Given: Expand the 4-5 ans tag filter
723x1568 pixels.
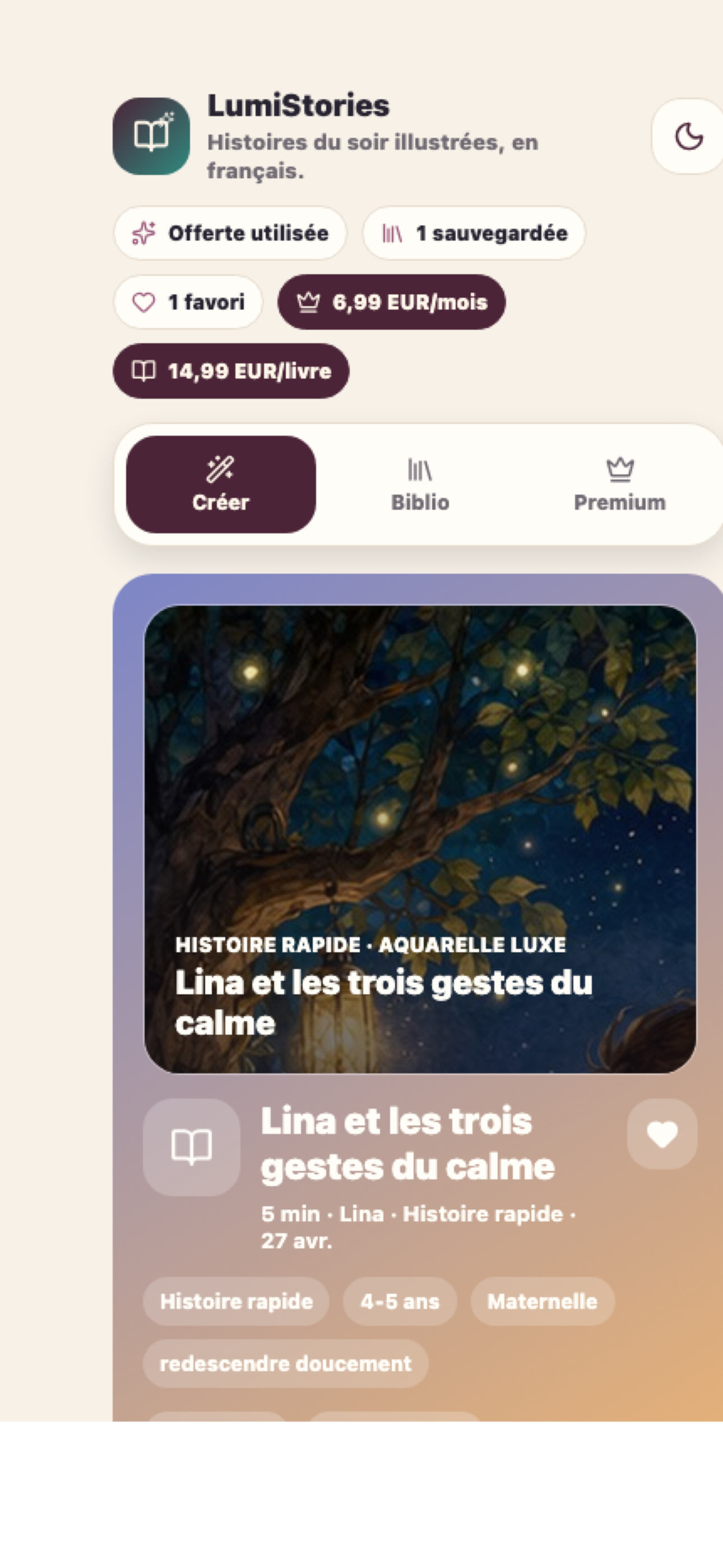Looking at the screenshot, I should (400, 1302).
